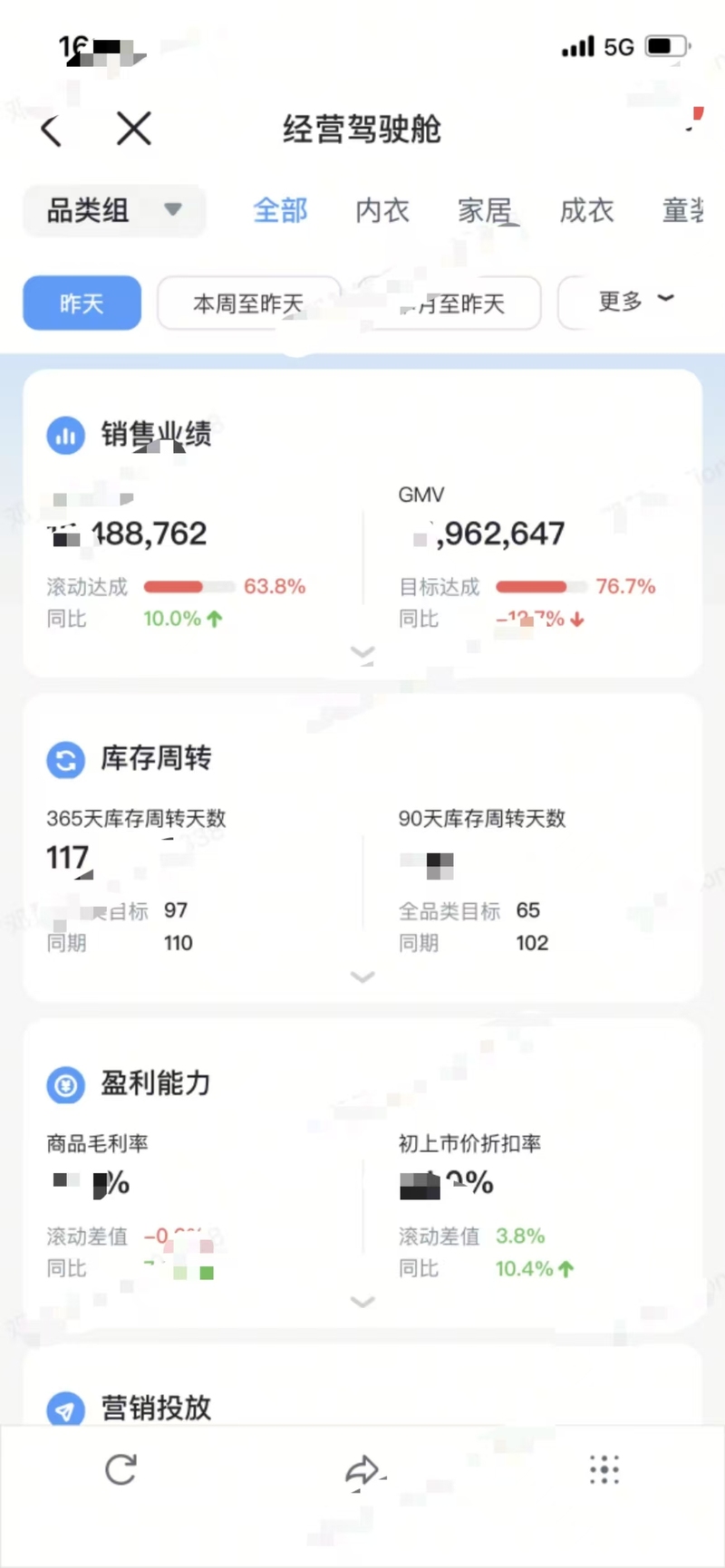This screenshot has width=725, height=1568.
Task: Open the 更多 date options
Action: coord(634,301)
